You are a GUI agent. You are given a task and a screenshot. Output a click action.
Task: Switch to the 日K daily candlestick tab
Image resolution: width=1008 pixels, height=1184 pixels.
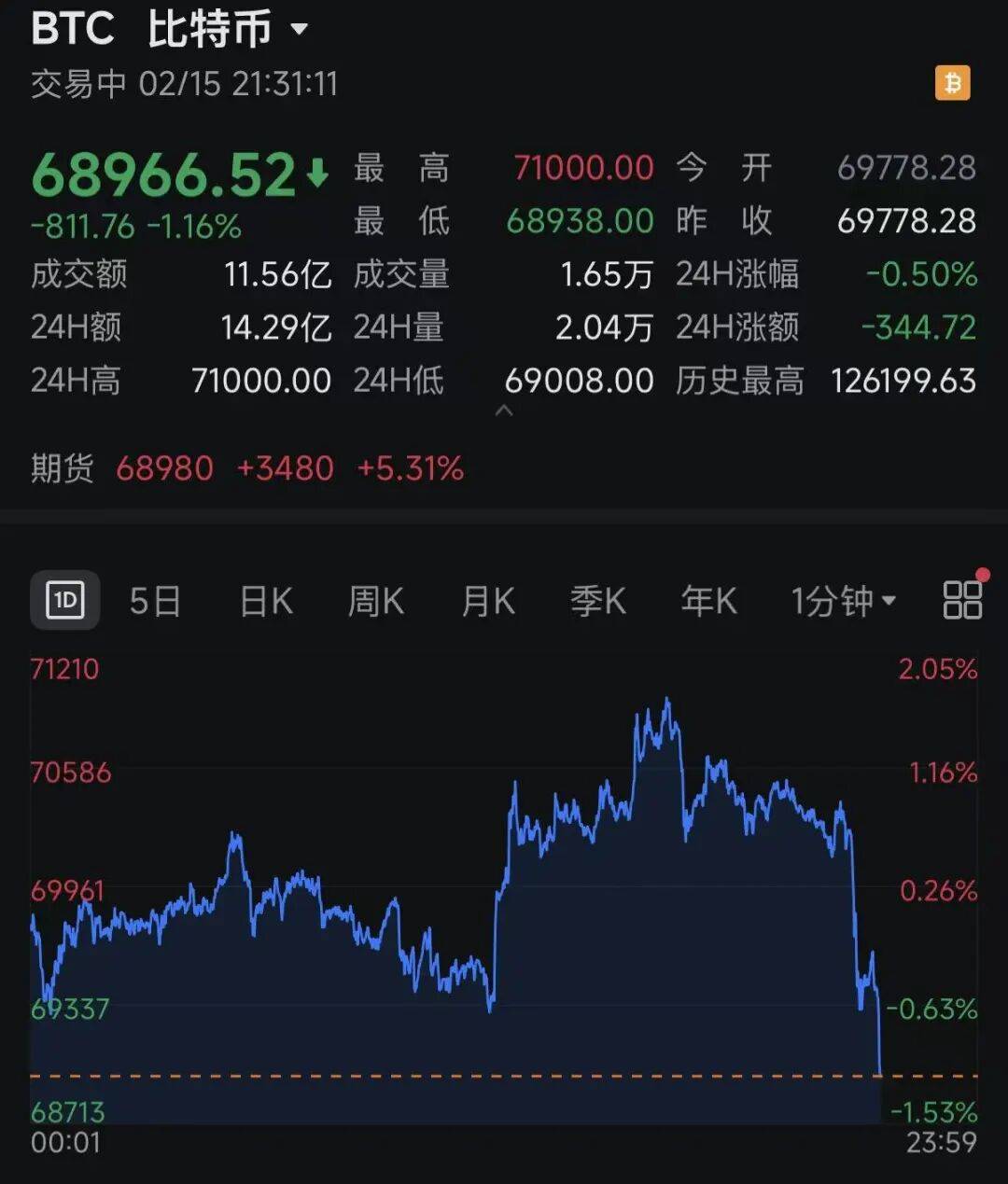(x=265, y=600)
